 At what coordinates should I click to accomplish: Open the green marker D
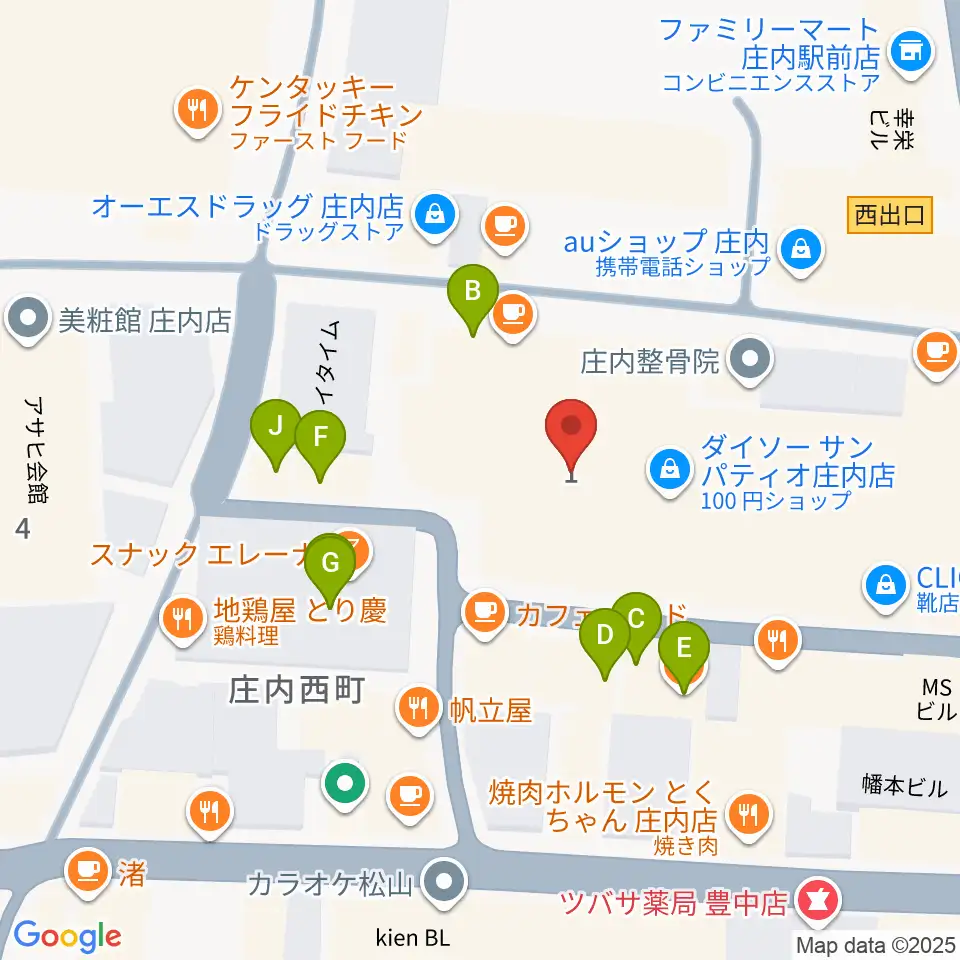[604, 643]
